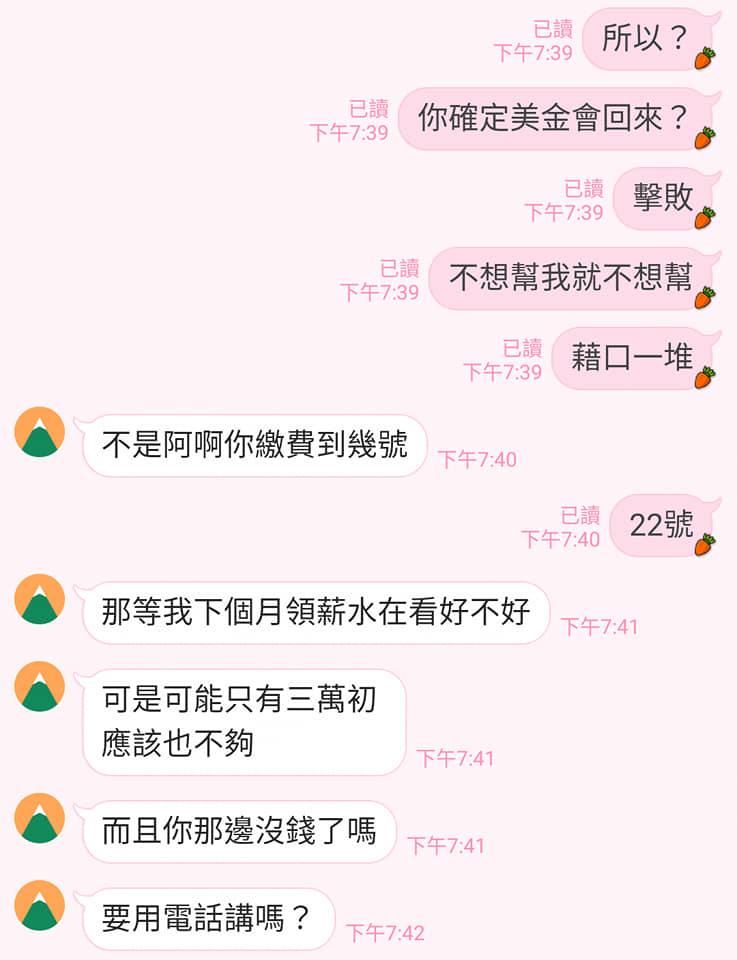Tap the avatar next to 那等我下個月領薪水在看好不好
Viewport: 737px width, 960px height.
tap(40, 599)
